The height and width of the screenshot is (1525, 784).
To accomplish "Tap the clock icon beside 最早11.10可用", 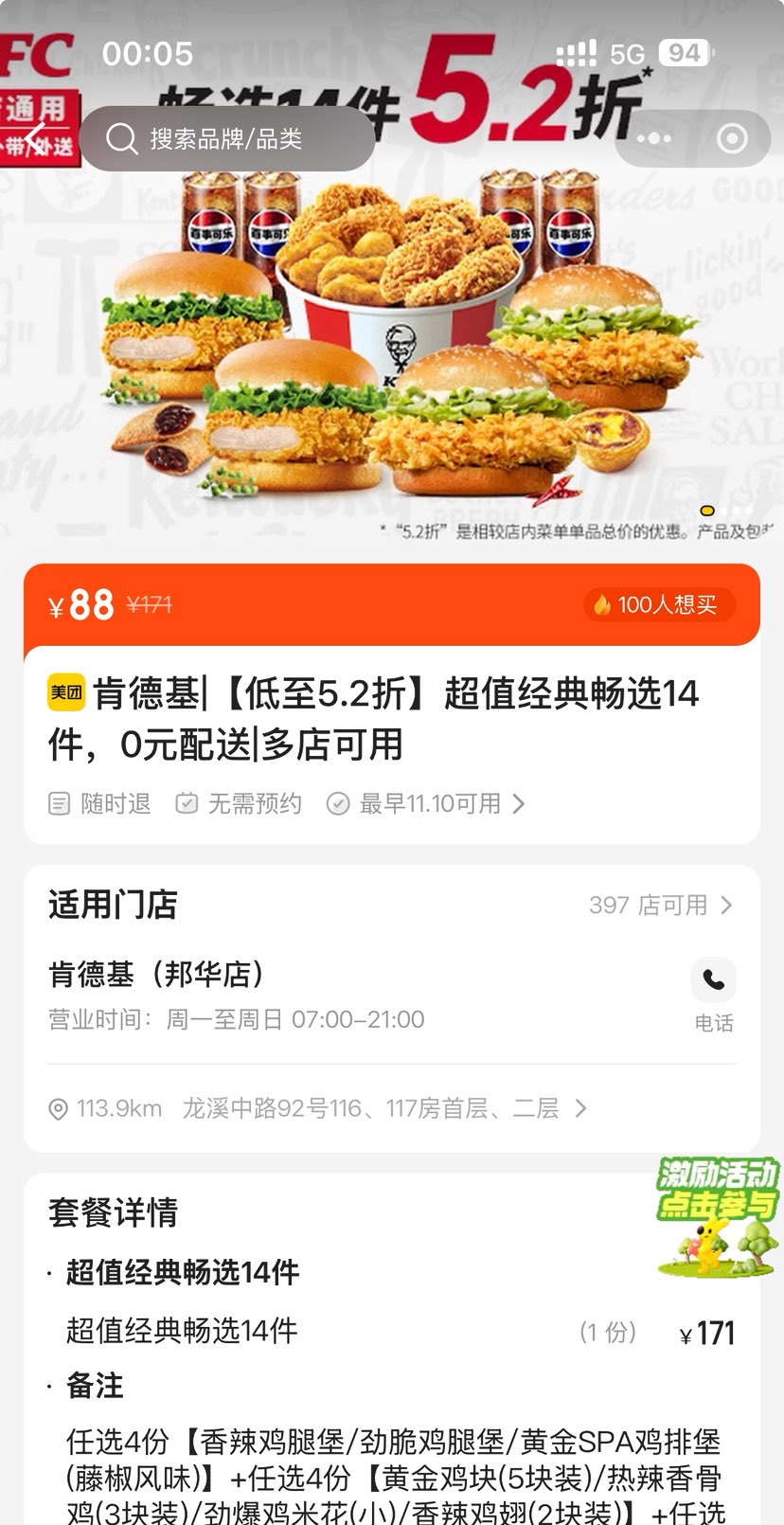I will coord(338,803).
